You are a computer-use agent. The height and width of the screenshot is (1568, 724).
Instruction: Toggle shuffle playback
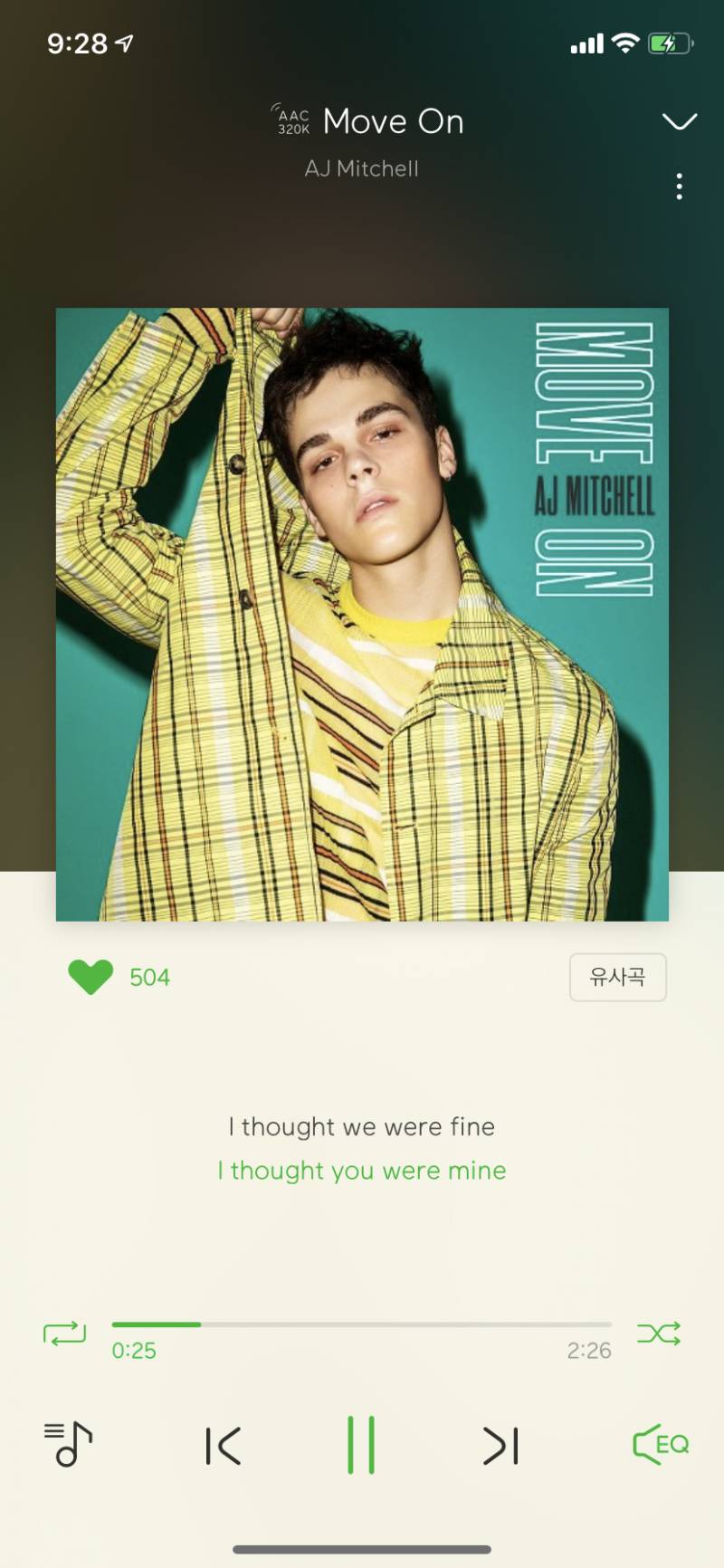(x=658, y=1333)
